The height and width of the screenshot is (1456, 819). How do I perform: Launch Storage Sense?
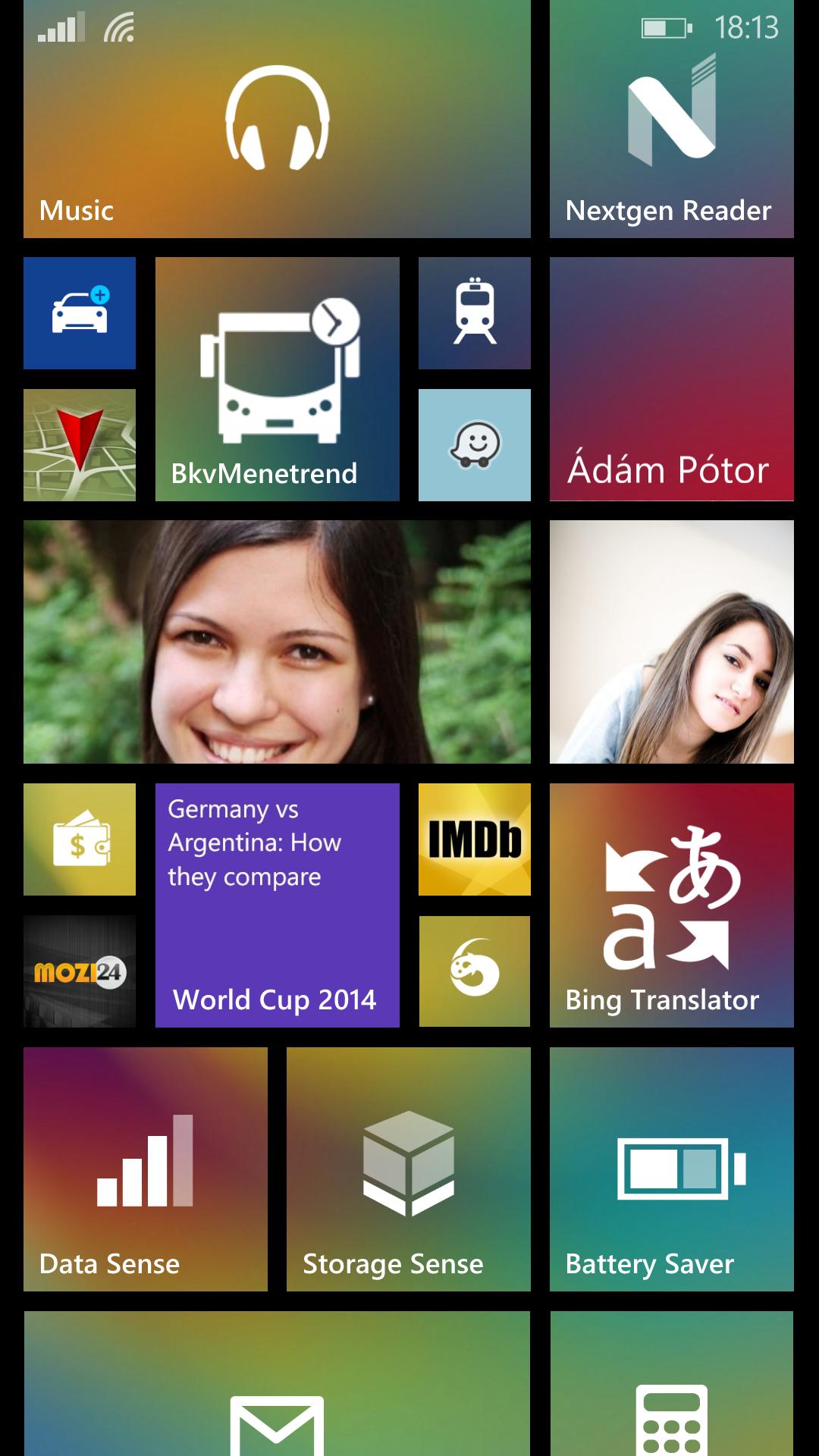409,1169
